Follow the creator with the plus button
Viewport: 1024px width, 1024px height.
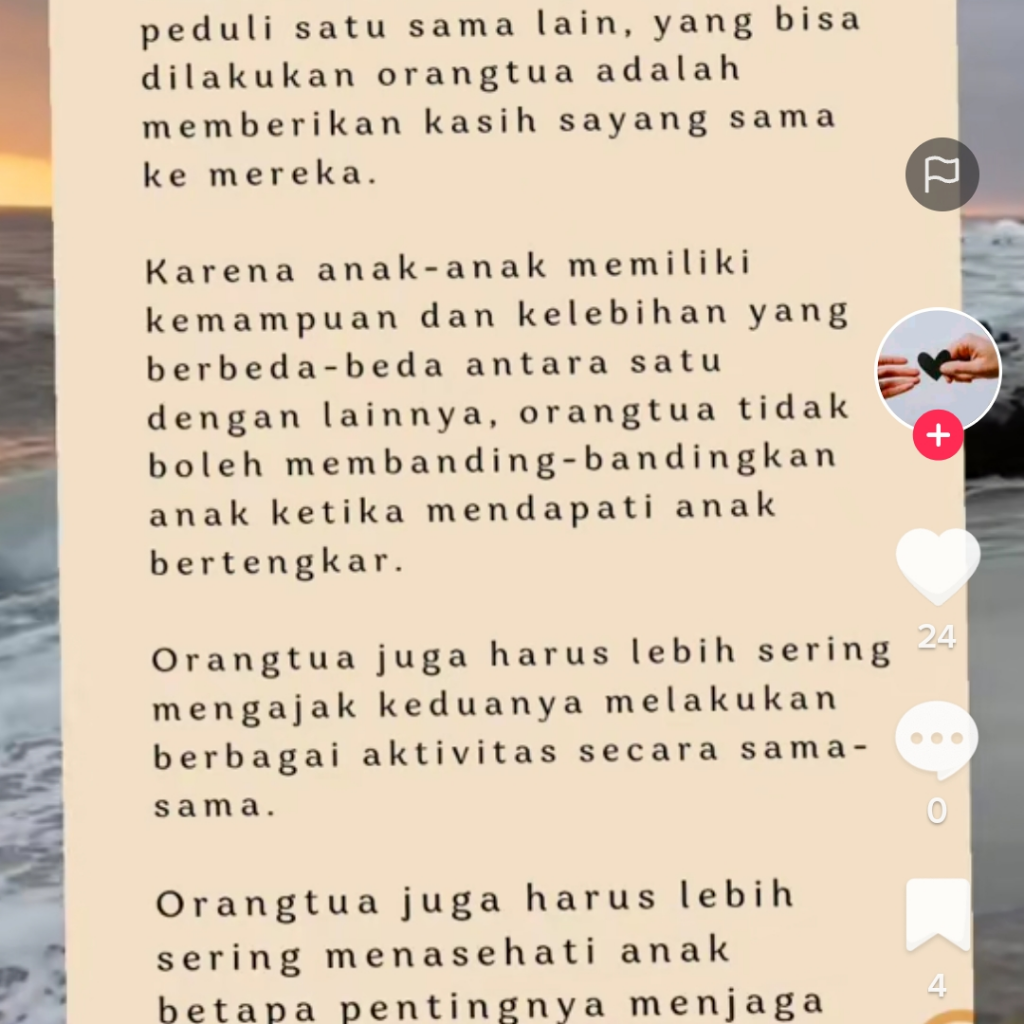point(938,436)
